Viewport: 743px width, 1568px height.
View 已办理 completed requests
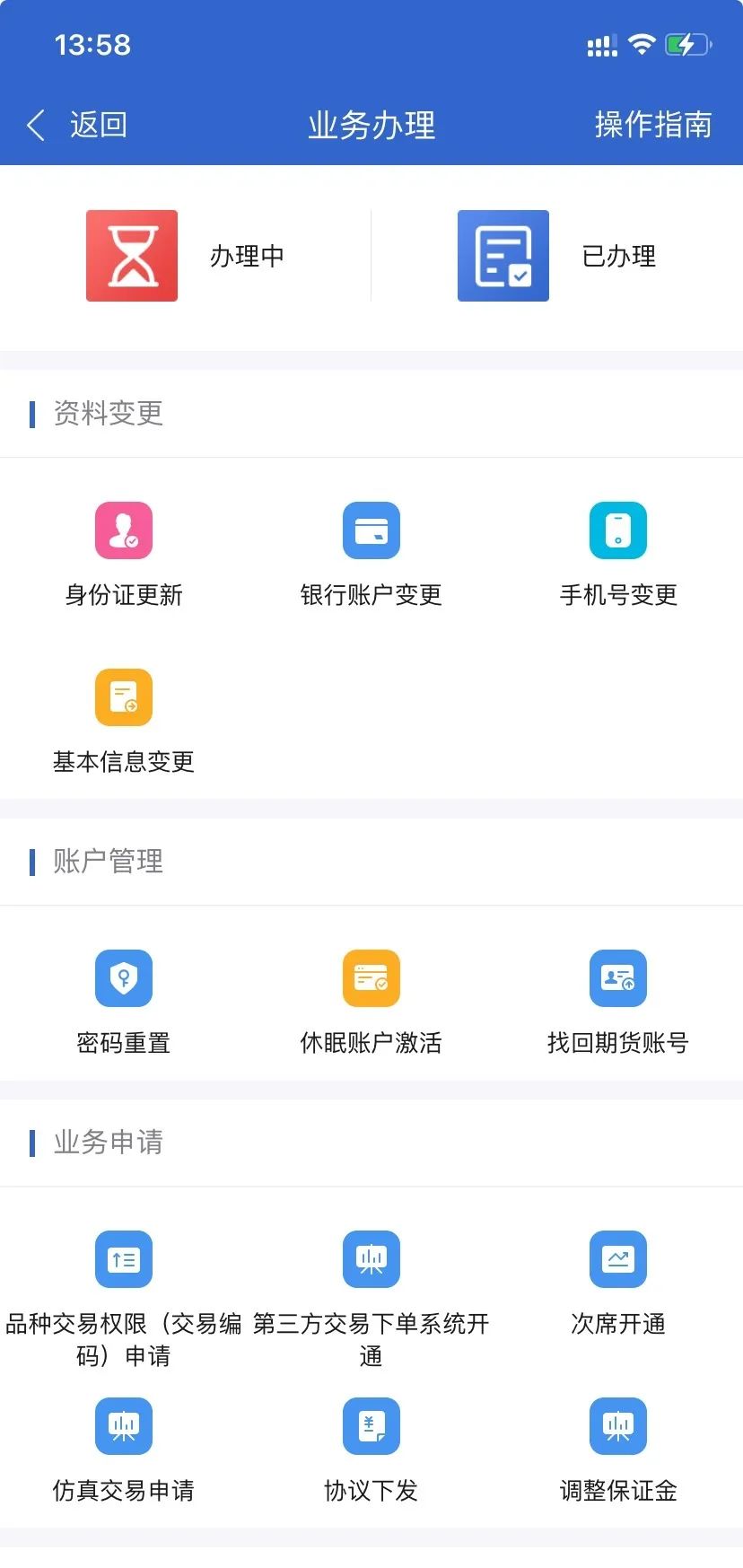pyautogui.click(x=557, y=256)
